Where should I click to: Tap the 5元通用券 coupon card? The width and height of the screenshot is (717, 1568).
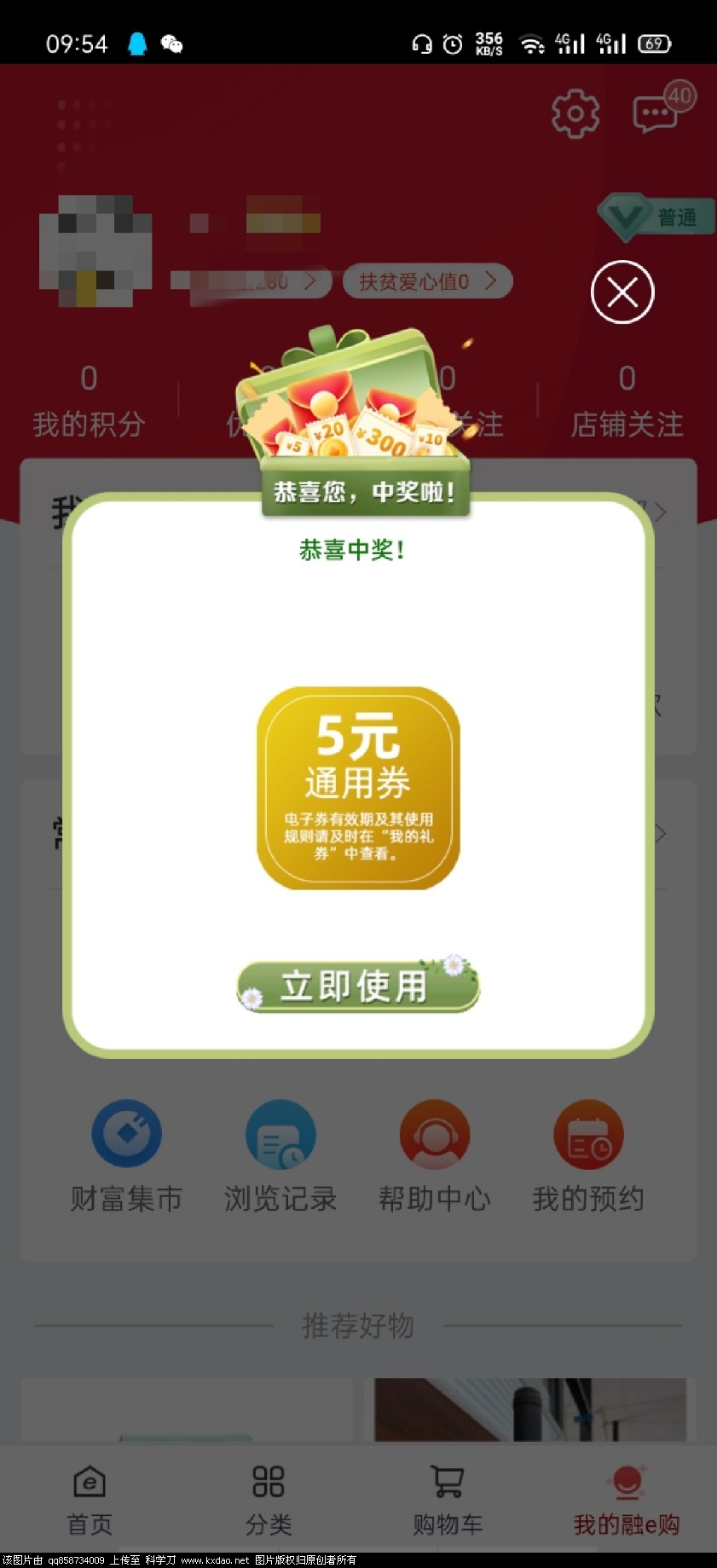358,788
